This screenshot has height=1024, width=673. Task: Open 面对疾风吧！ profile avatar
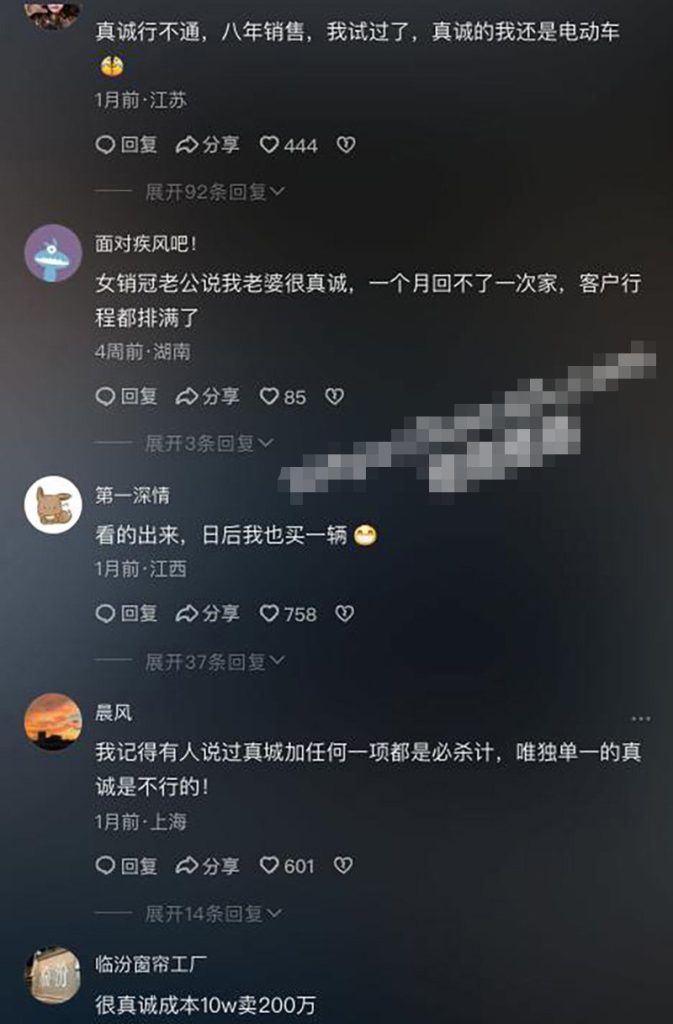tap(52, 253)
